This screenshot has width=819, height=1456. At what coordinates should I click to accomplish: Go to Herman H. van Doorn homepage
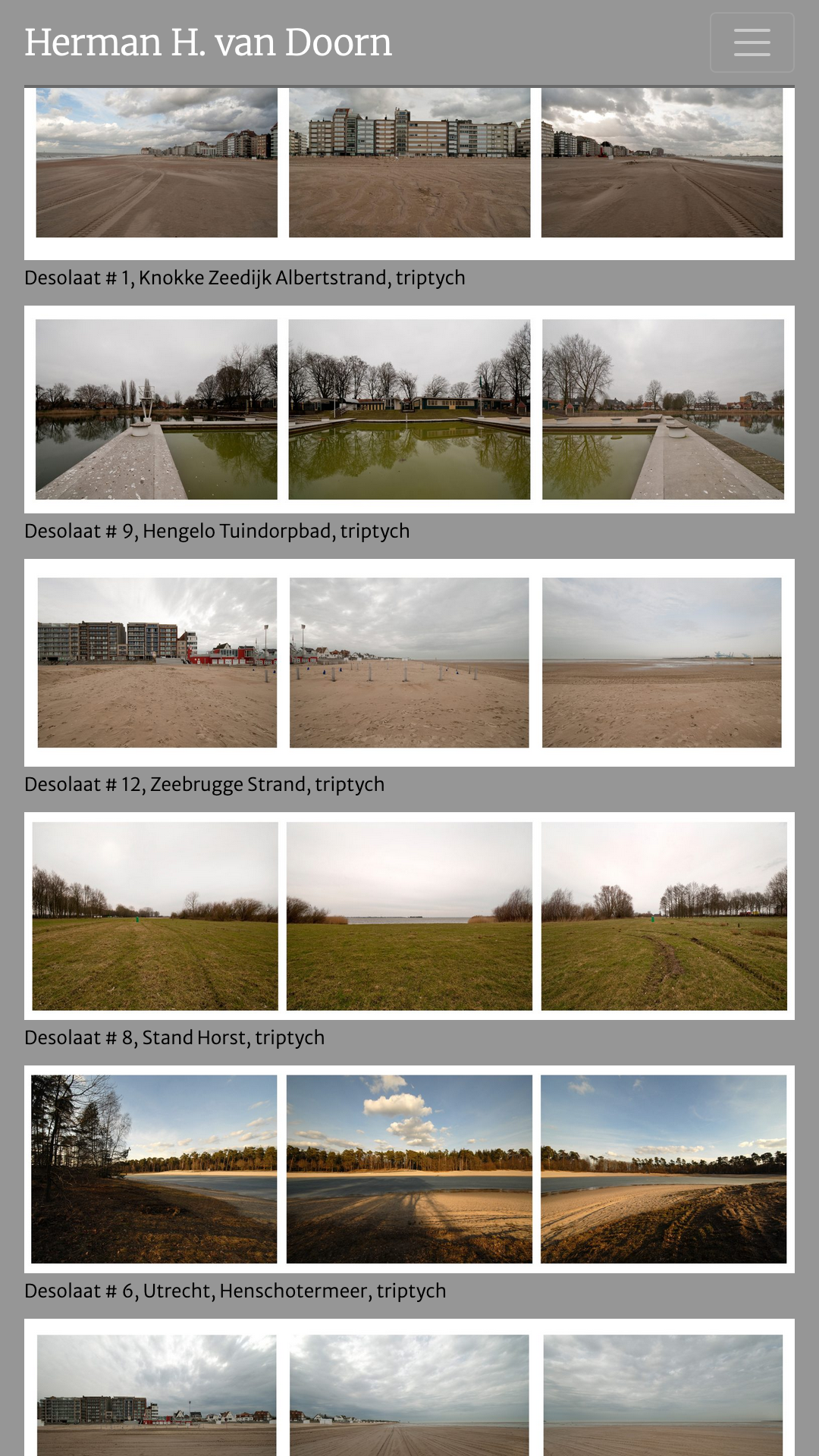tap(209, 42)
